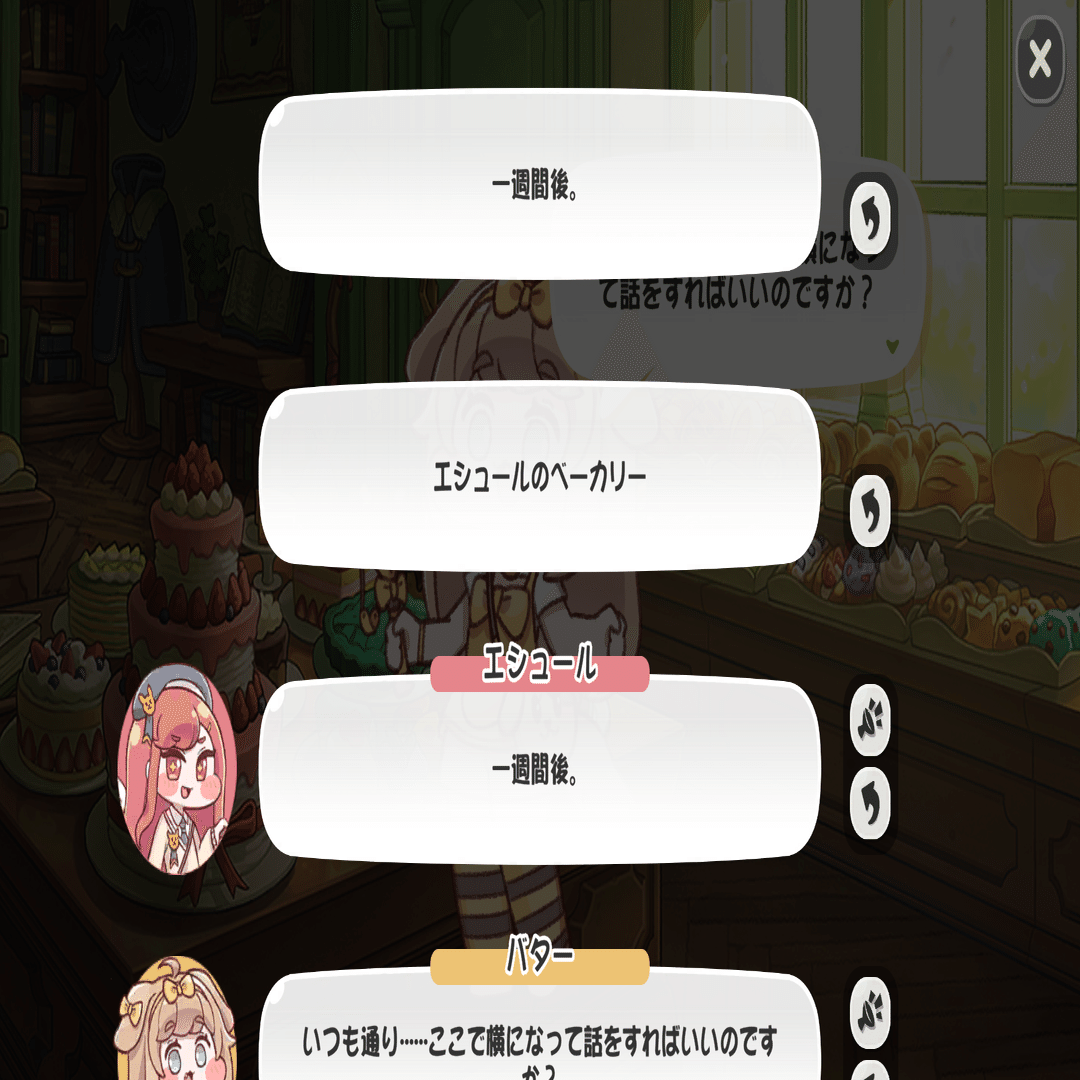Rewind to エシュール's 一週間後。 line
Screen dimensions: 1080x1080
tap(870, 802)
